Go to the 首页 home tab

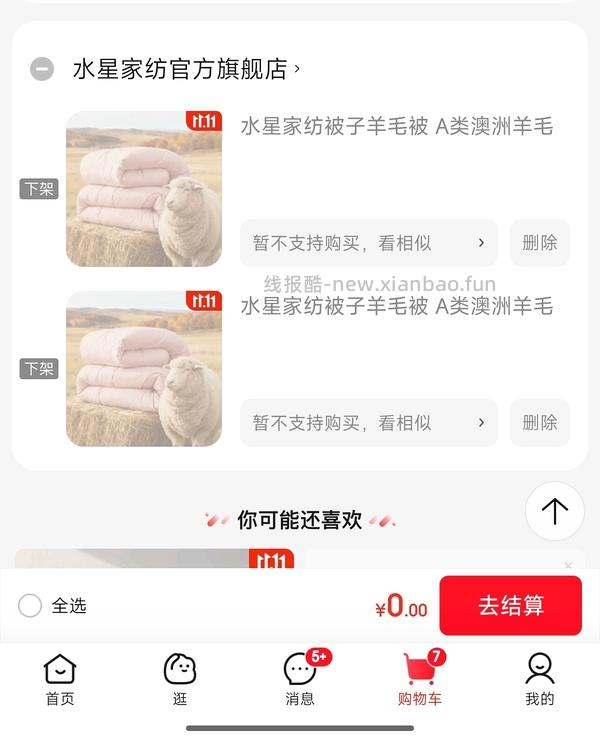tap(60, 679)
